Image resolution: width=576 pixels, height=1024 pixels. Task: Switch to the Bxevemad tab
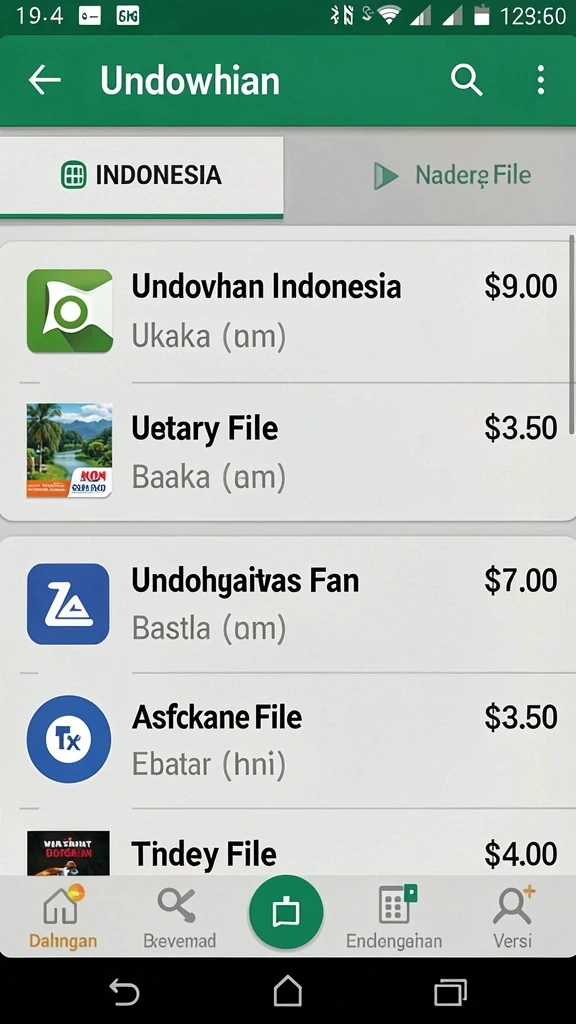(179, 916)
